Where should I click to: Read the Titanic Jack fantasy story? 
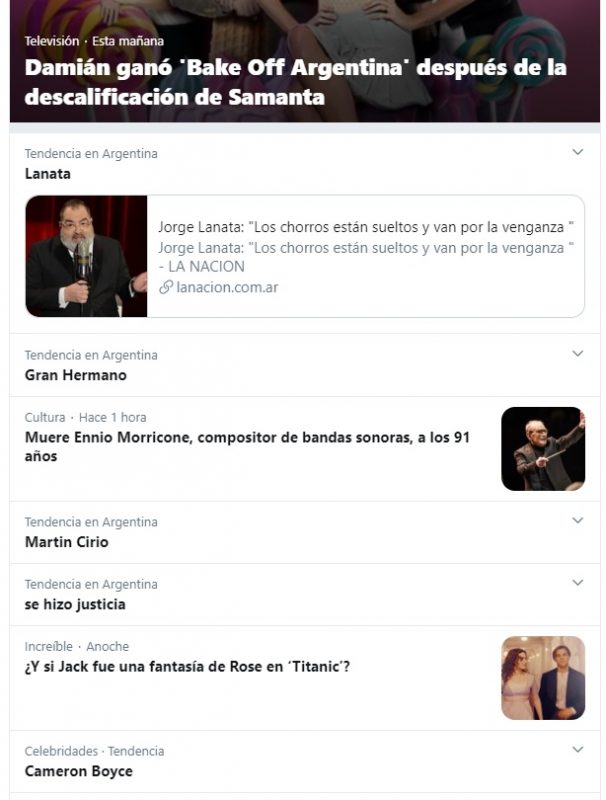187,667
